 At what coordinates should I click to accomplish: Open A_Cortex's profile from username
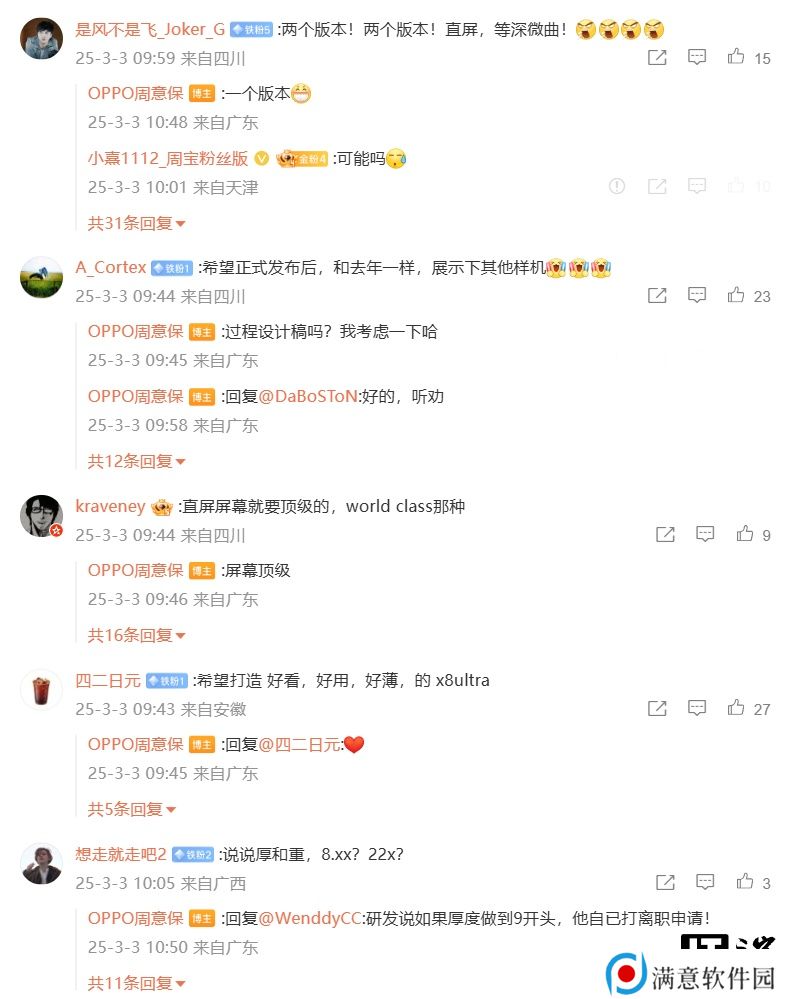111,267
